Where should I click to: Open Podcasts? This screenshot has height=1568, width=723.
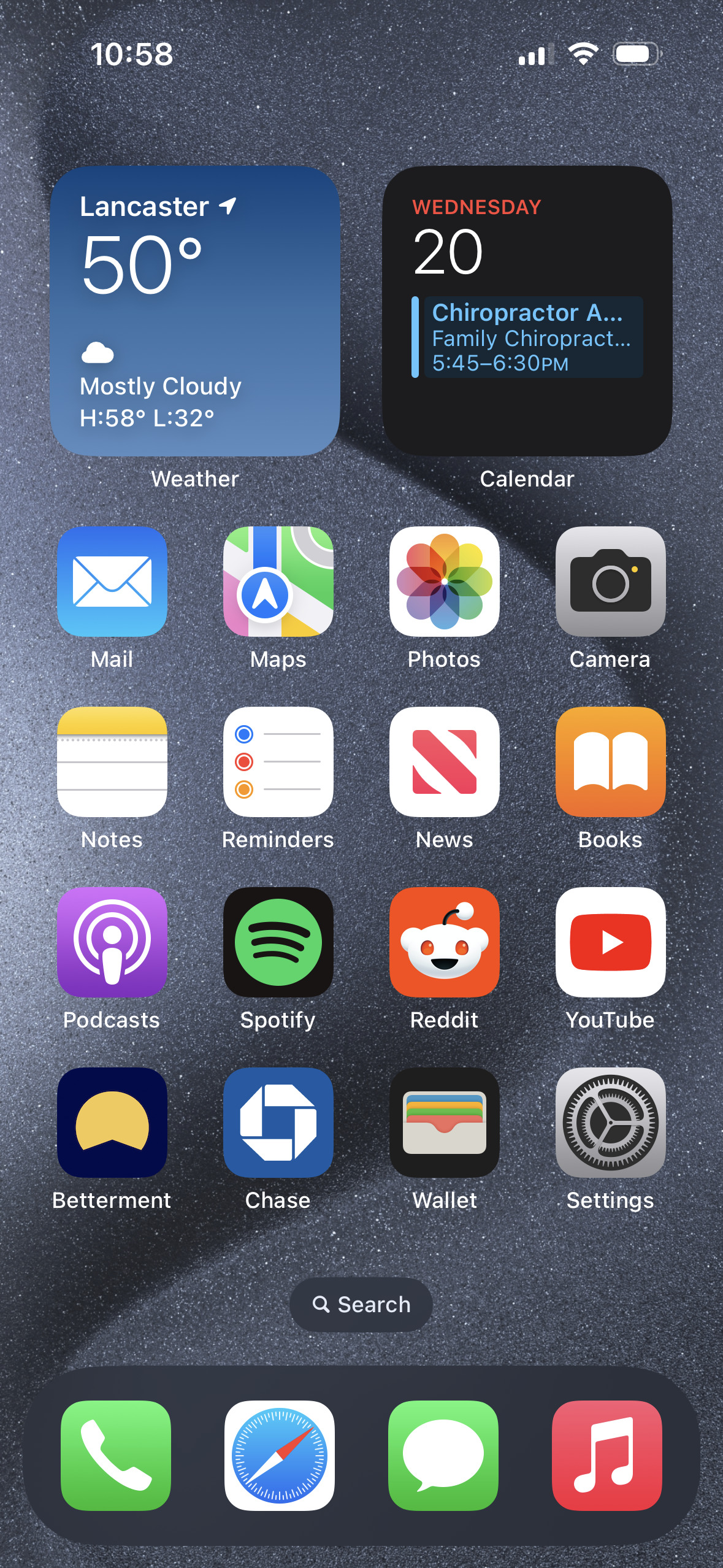112,942
